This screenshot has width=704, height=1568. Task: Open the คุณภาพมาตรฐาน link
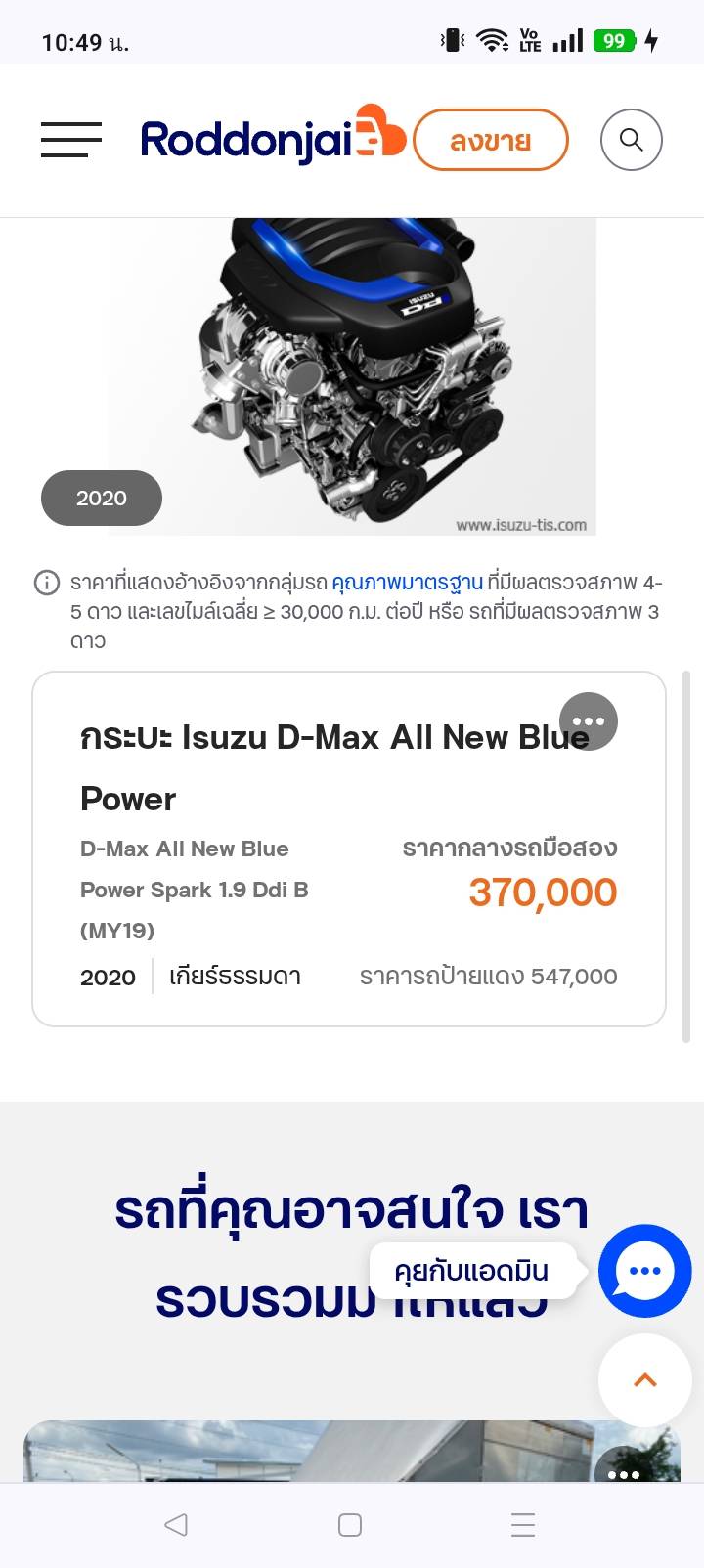pyautogui.click(x=407, y=583)
